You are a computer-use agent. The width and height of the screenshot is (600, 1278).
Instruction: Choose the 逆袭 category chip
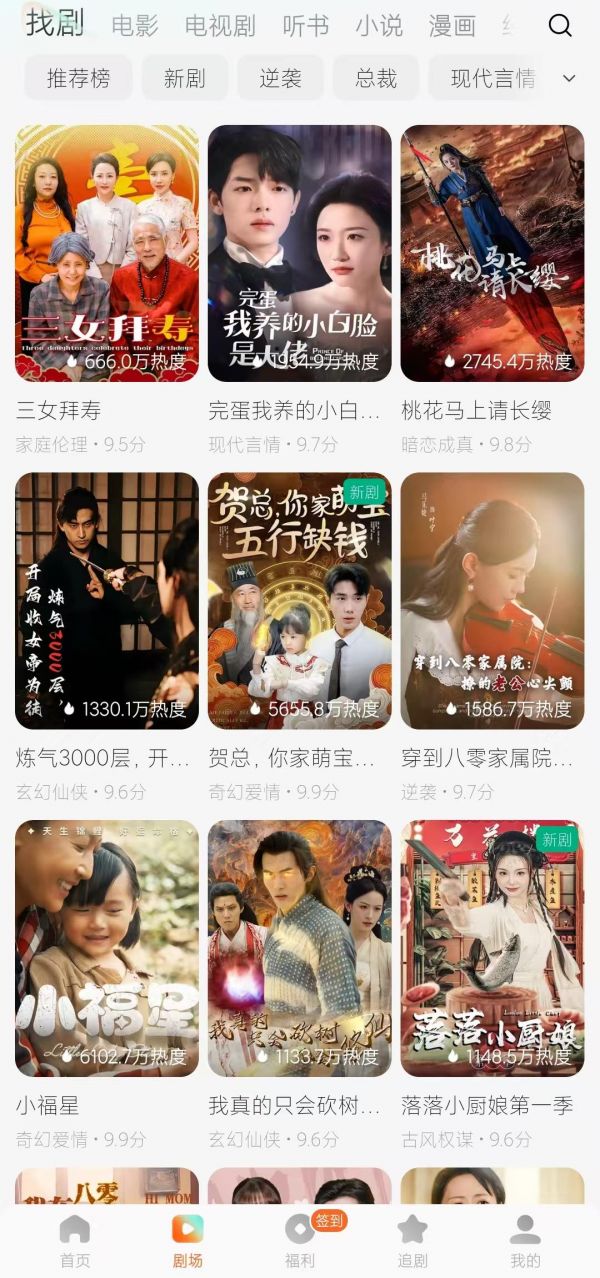click(x=280, y=78)
